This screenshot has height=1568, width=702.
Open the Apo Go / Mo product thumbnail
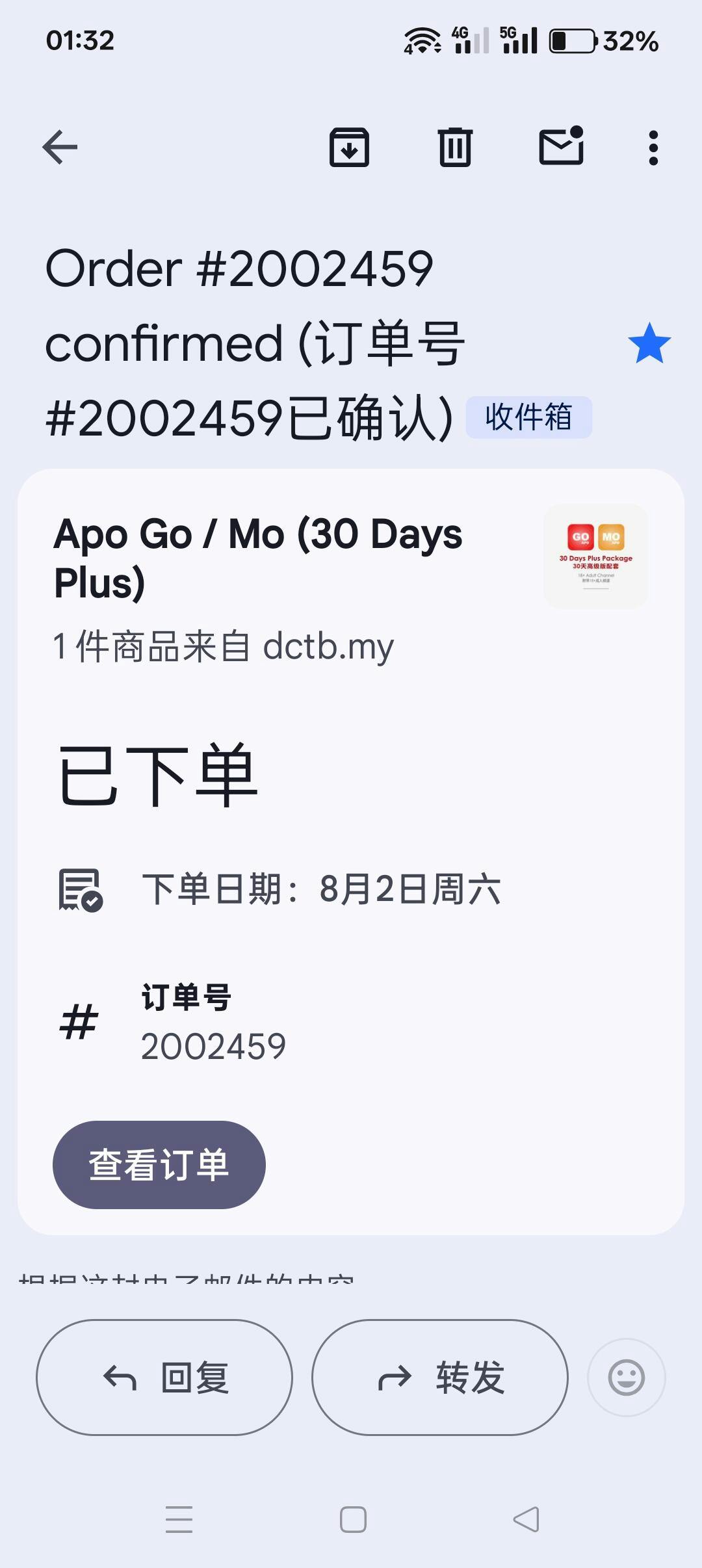click(x=595, y=556)
